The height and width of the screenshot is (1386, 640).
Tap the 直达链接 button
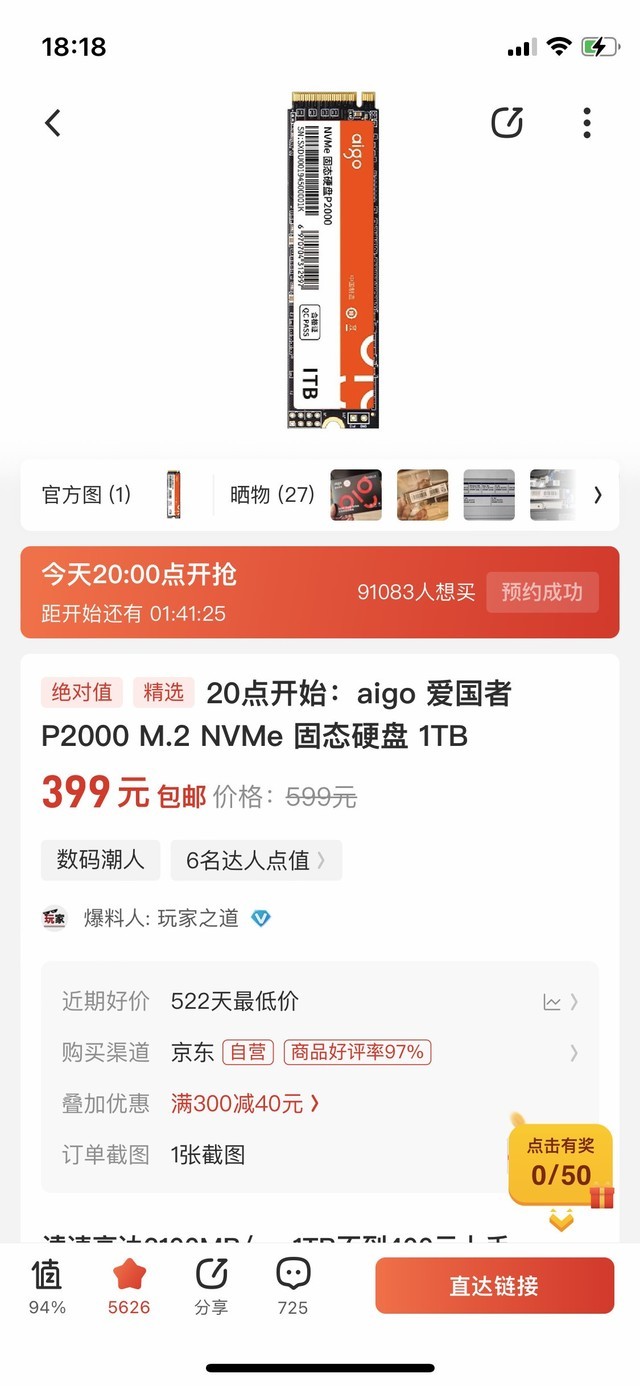click(494, 1285)
